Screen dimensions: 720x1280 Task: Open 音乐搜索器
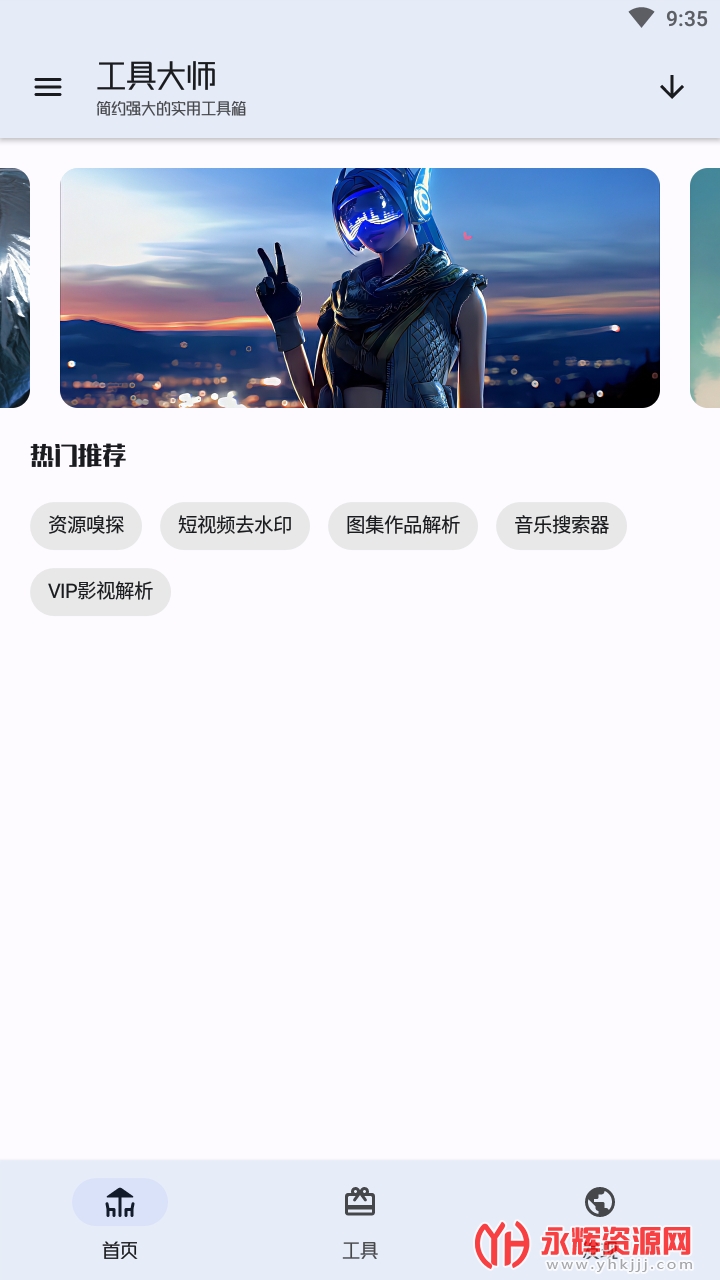pyautogui.click(x=561, y=526)
